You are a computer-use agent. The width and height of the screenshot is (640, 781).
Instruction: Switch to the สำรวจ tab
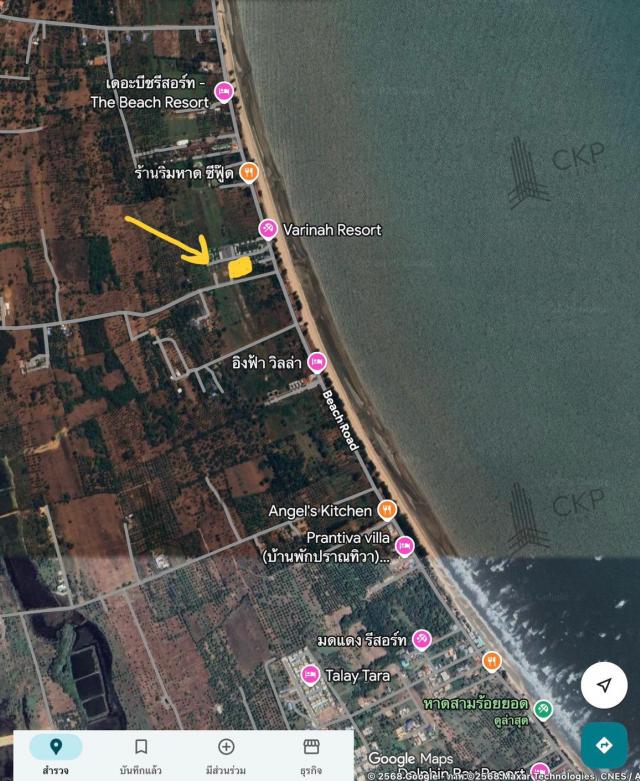tap(56, 754)
